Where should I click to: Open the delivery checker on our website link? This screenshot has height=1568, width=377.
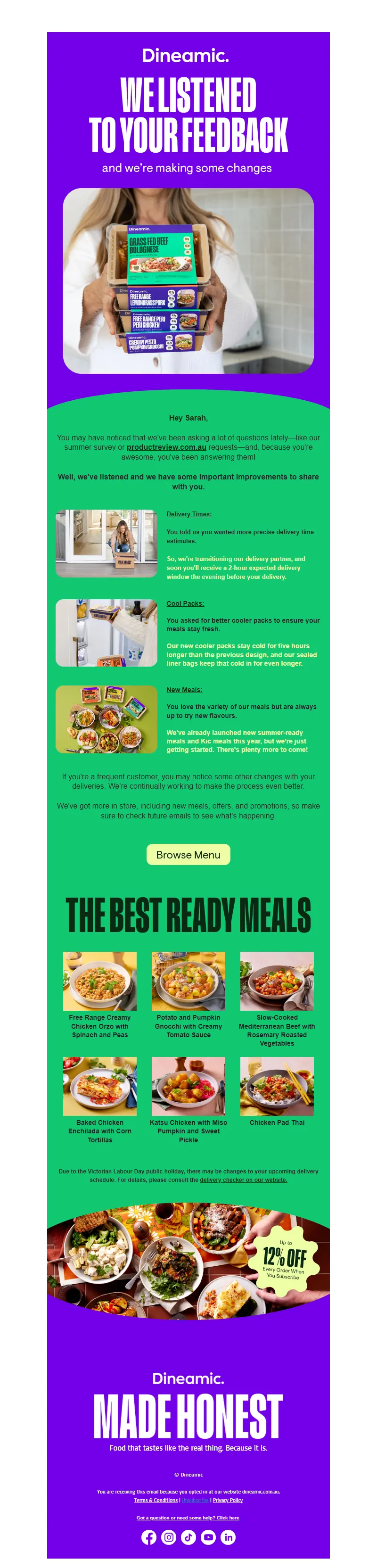243,1180
